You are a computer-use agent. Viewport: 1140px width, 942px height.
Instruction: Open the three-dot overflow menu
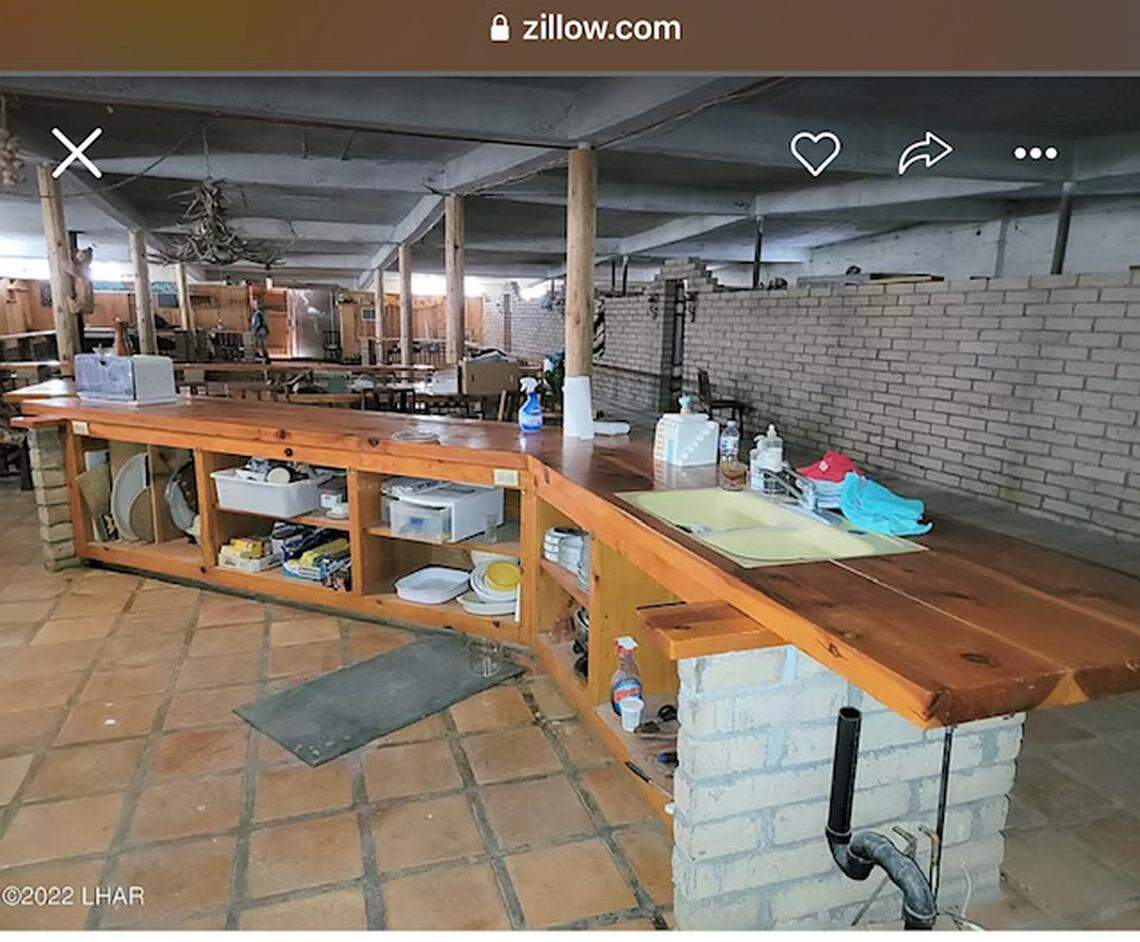(1035, 153)
